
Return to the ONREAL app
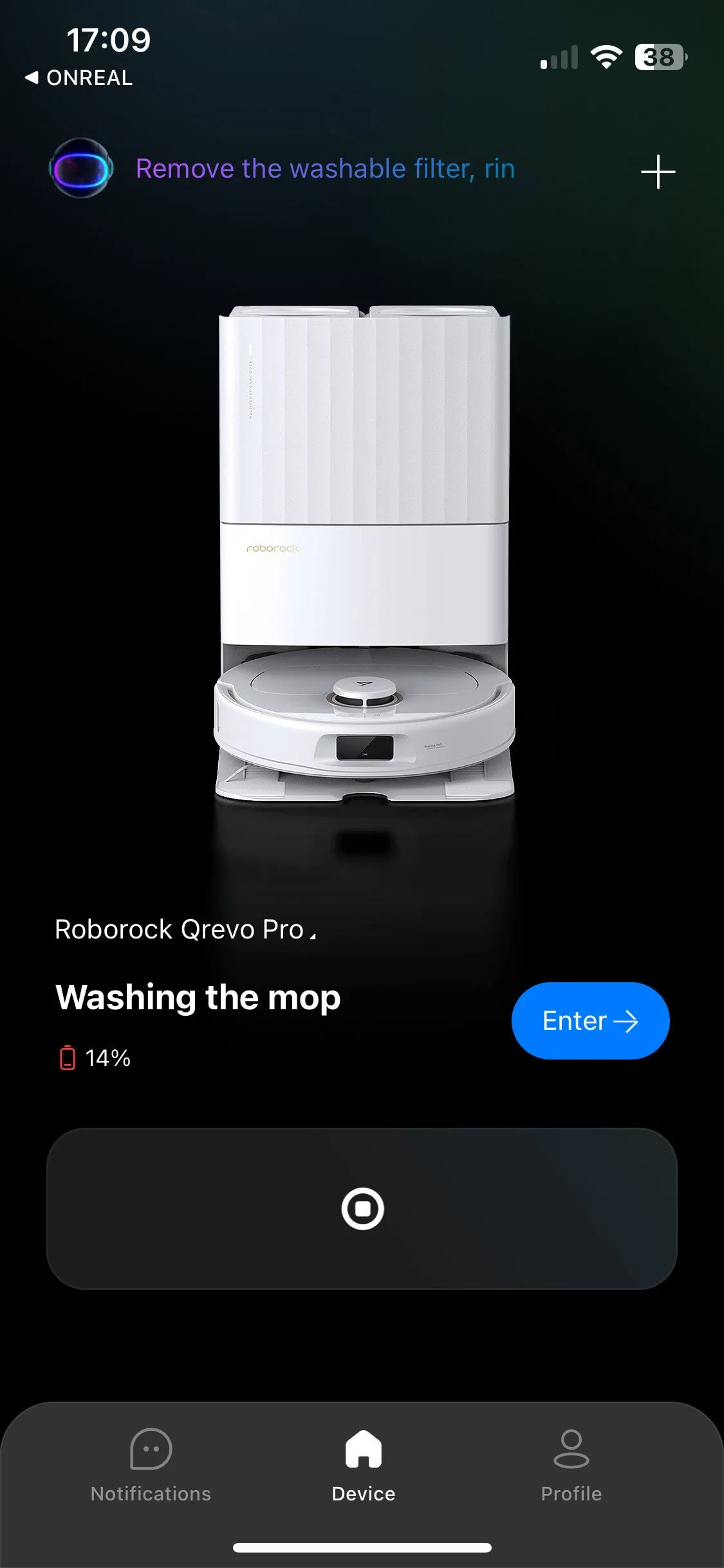click(79, 78)
